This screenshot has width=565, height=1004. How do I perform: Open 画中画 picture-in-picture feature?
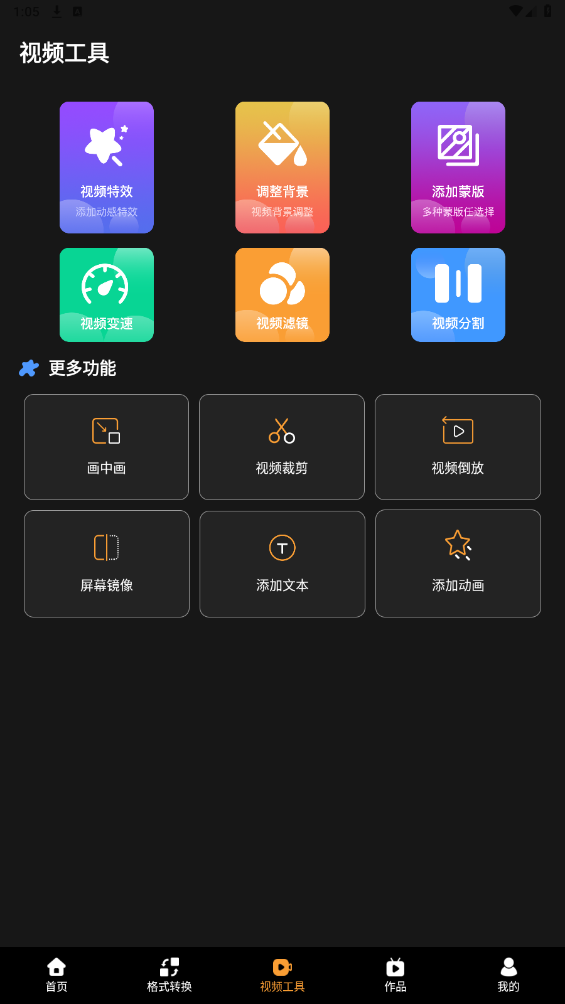coord(106,447)
